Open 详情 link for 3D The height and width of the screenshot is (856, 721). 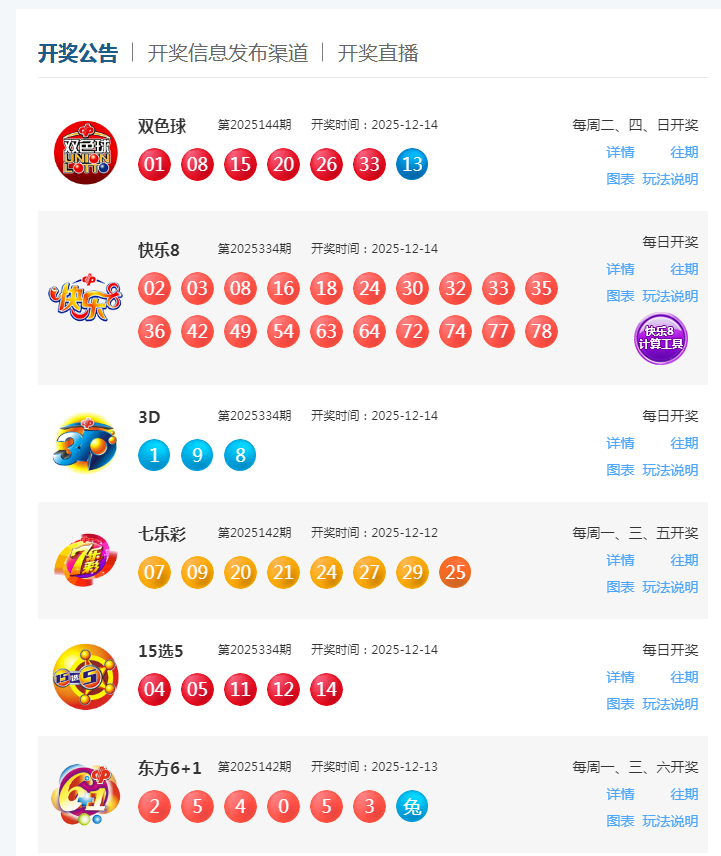click(x=620, y=443)
